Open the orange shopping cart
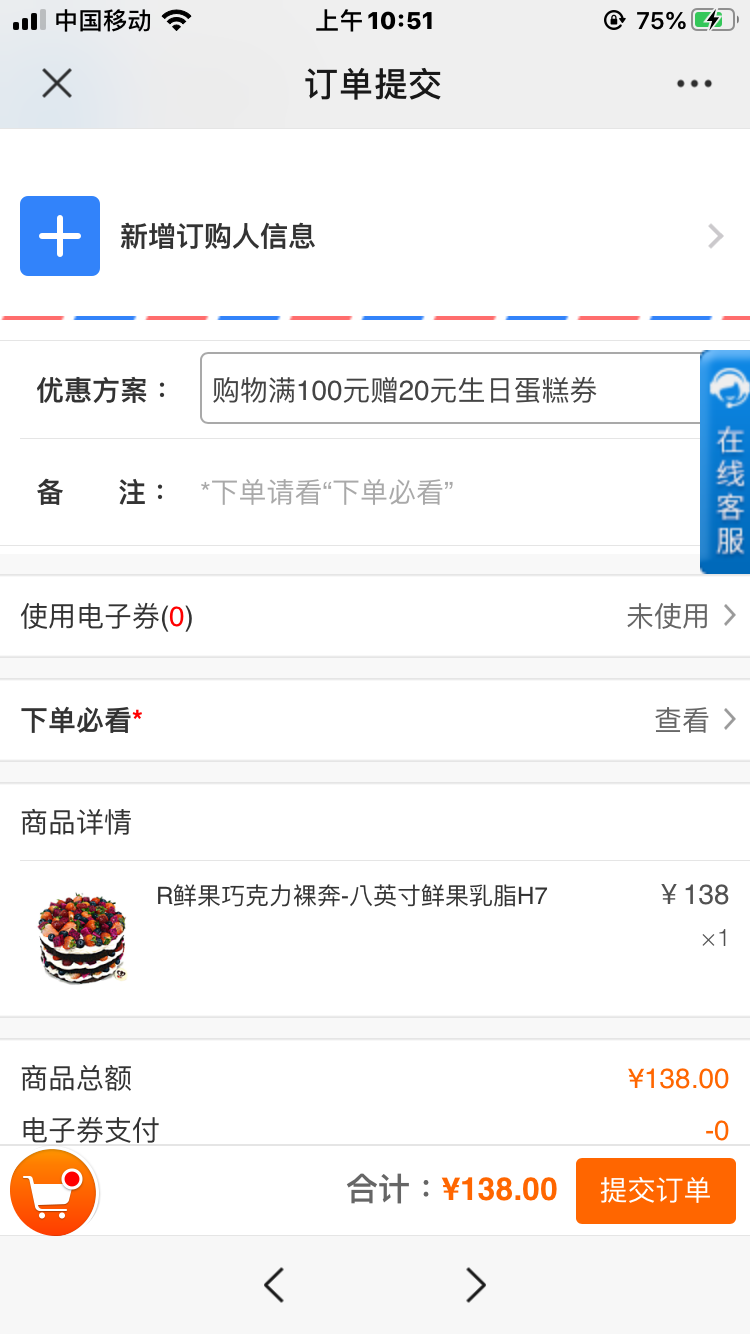Screen dimensions: 750x1334 (53, 1190)
